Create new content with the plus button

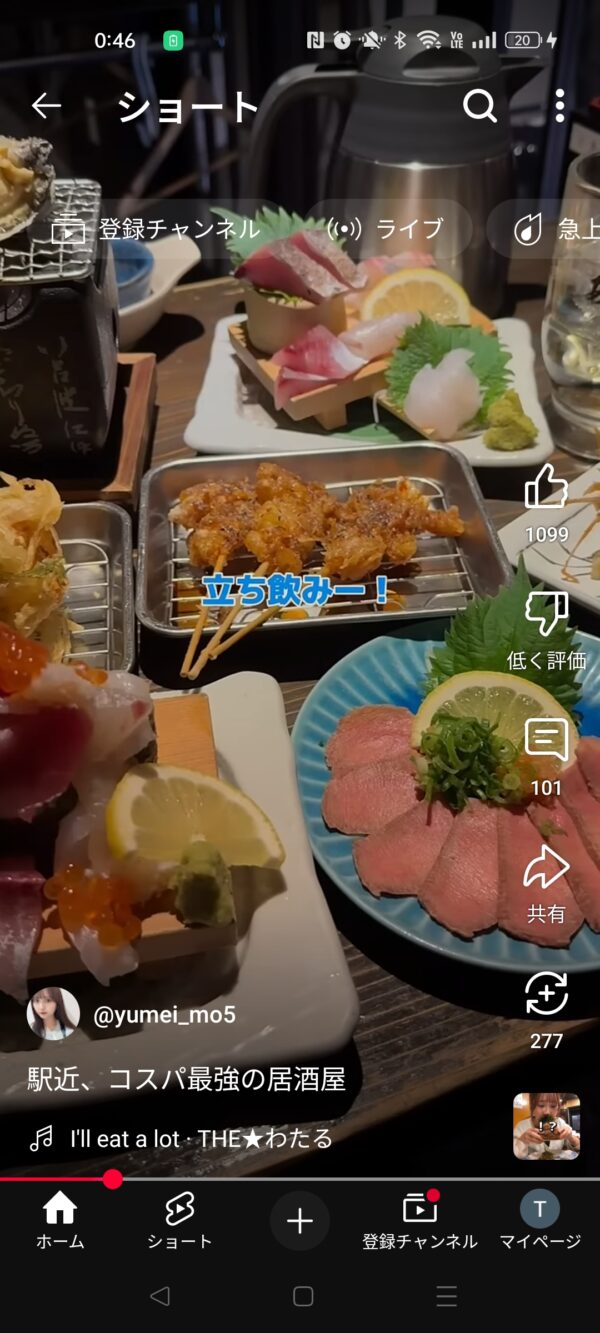coord(300,1221)
